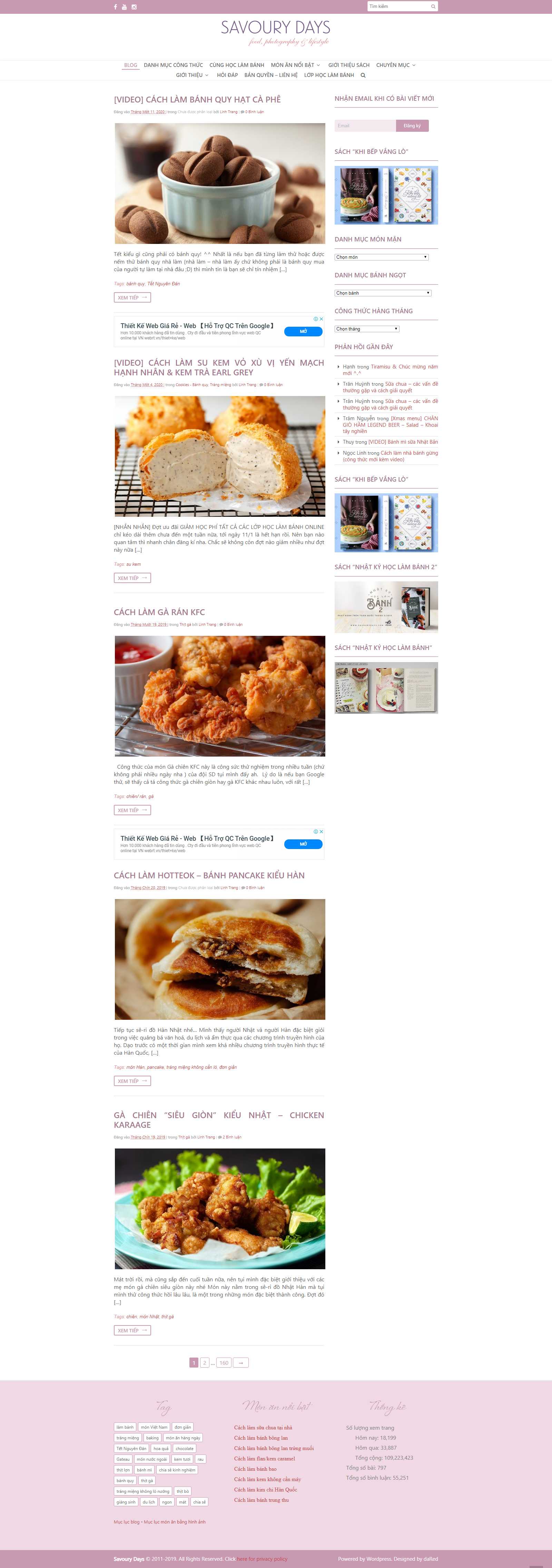Expand the MÓN ĂN NỔI BẬT menu

click(295, 65)
